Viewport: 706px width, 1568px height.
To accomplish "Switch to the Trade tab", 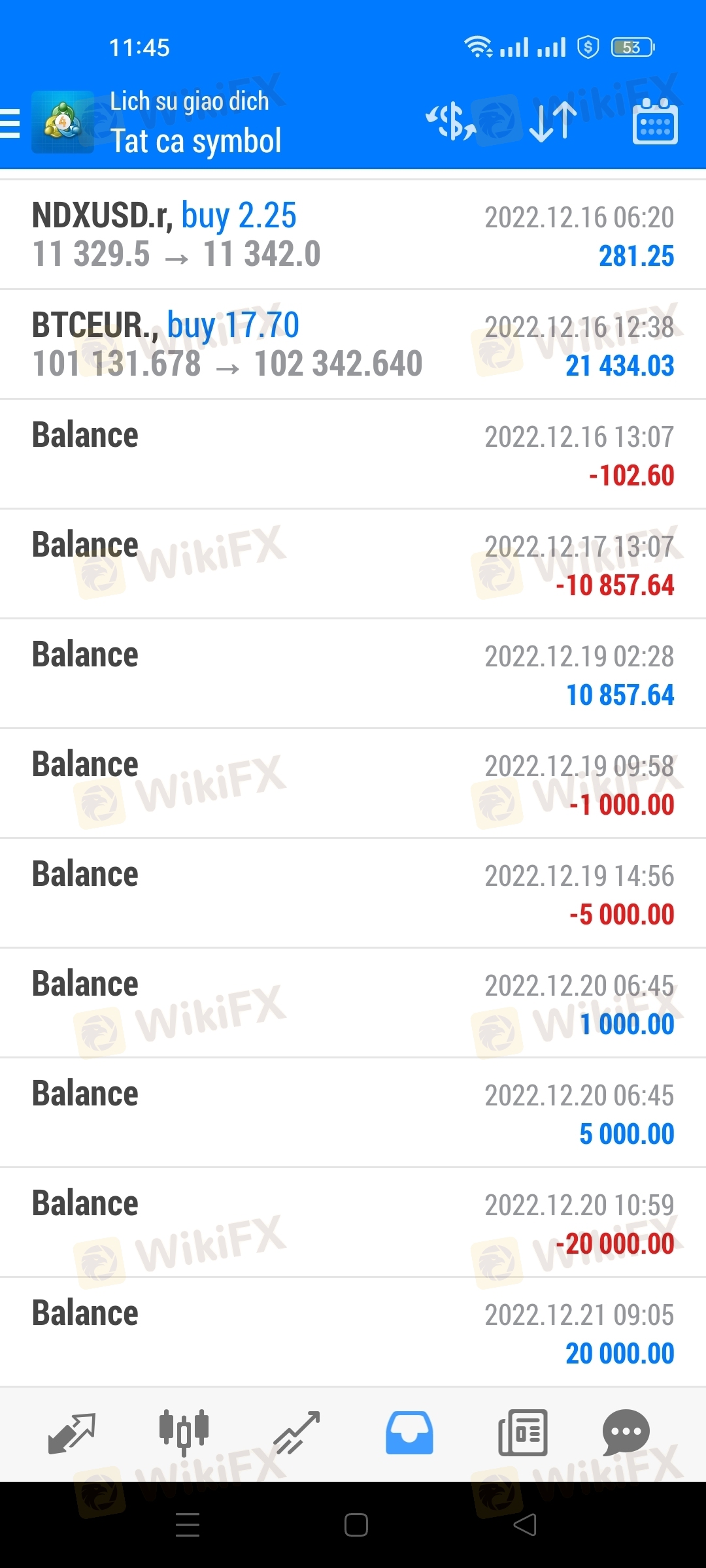I will 297,1433.
